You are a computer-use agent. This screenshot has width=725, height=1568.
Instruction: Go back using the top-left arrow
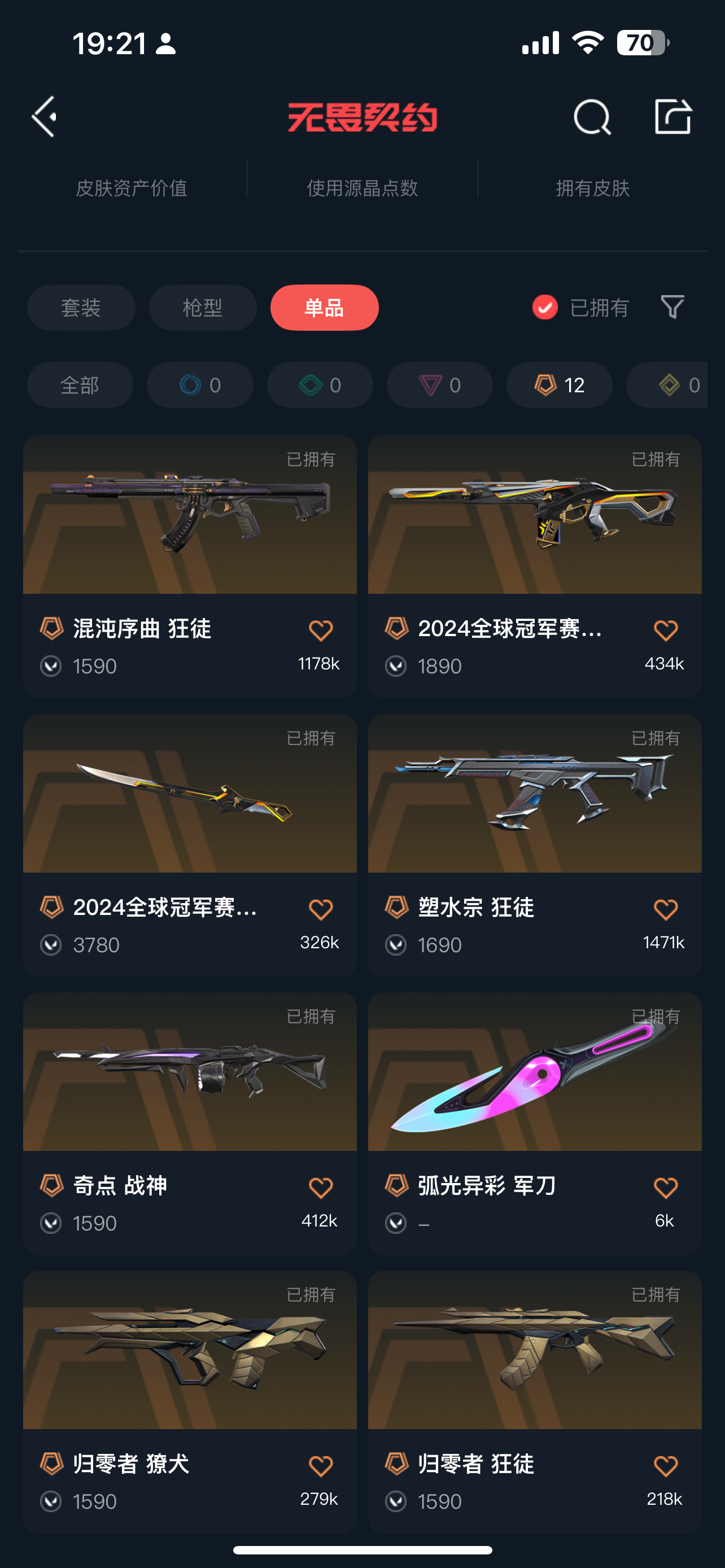[45, 116]
